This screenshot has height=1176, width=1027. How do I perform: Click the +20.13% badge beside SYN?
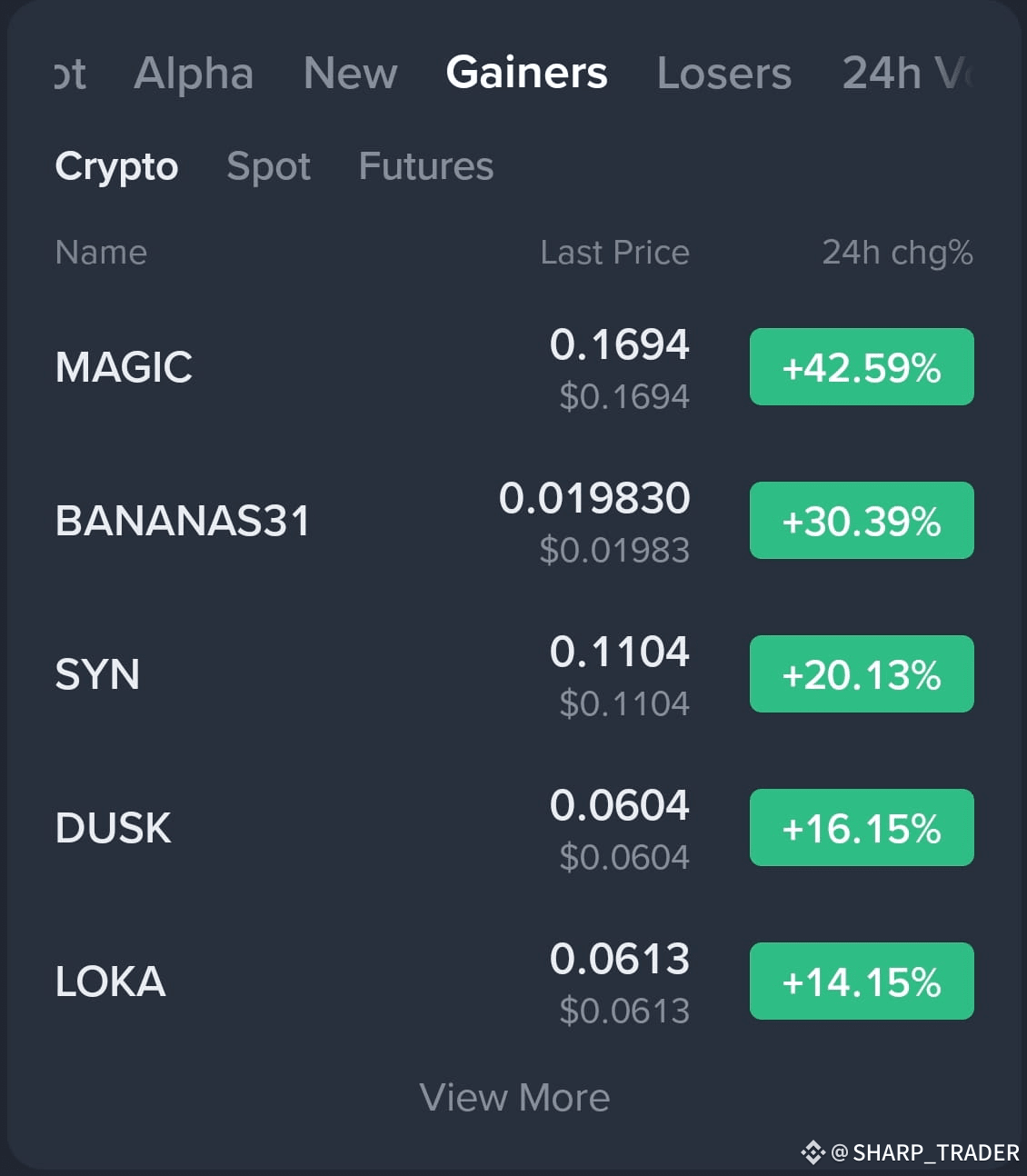(x=862, y=673)
